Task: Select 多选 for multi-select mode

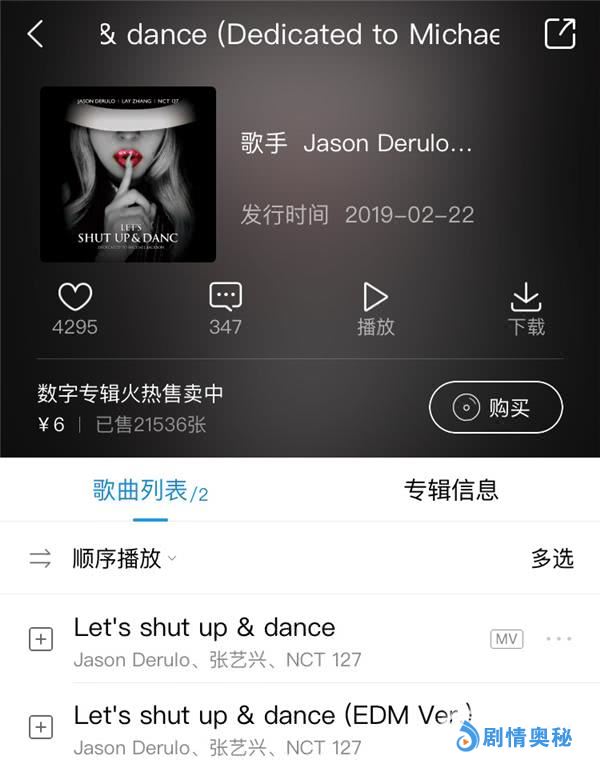Action: [552, 559]
